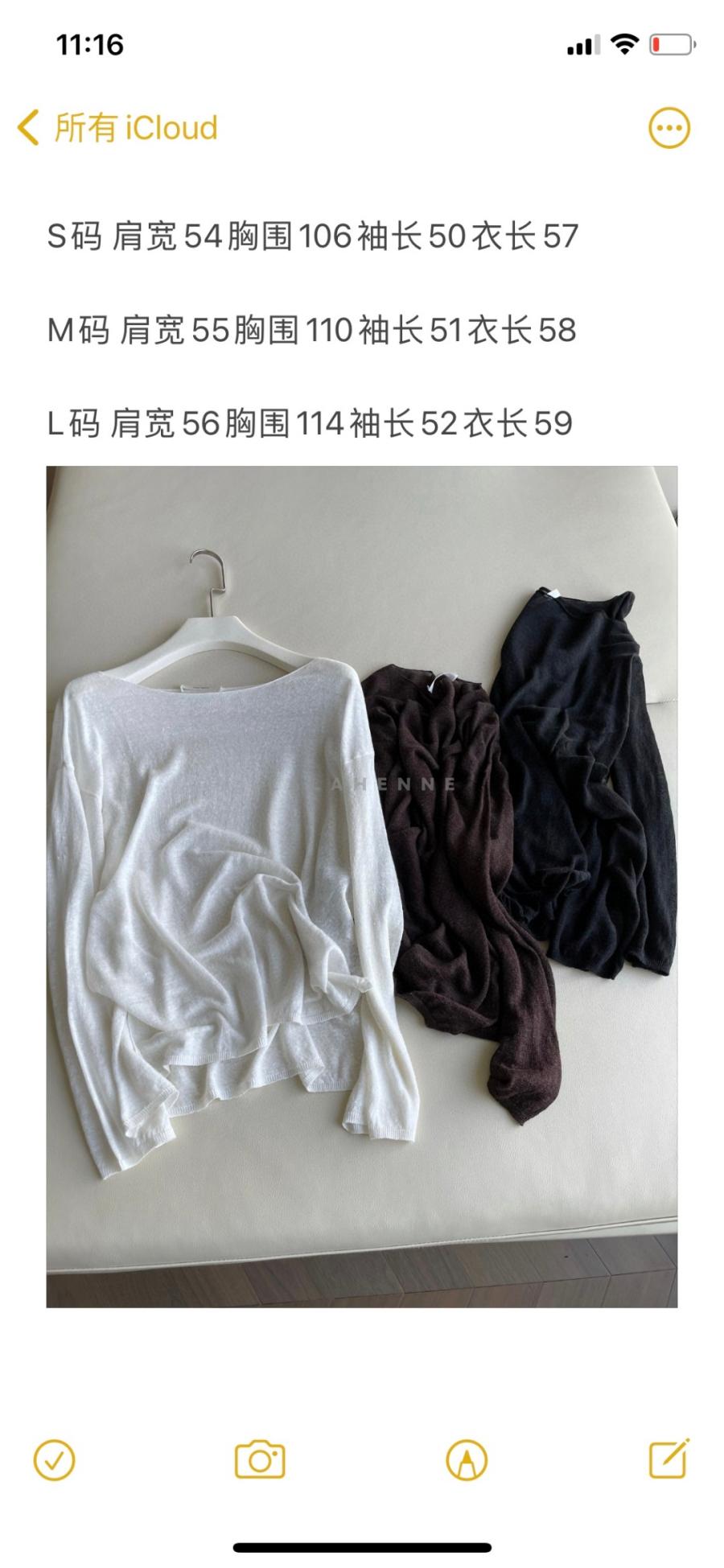Compose a new note
Screen dimensions: 724x1568
(x=669, y=1459)
